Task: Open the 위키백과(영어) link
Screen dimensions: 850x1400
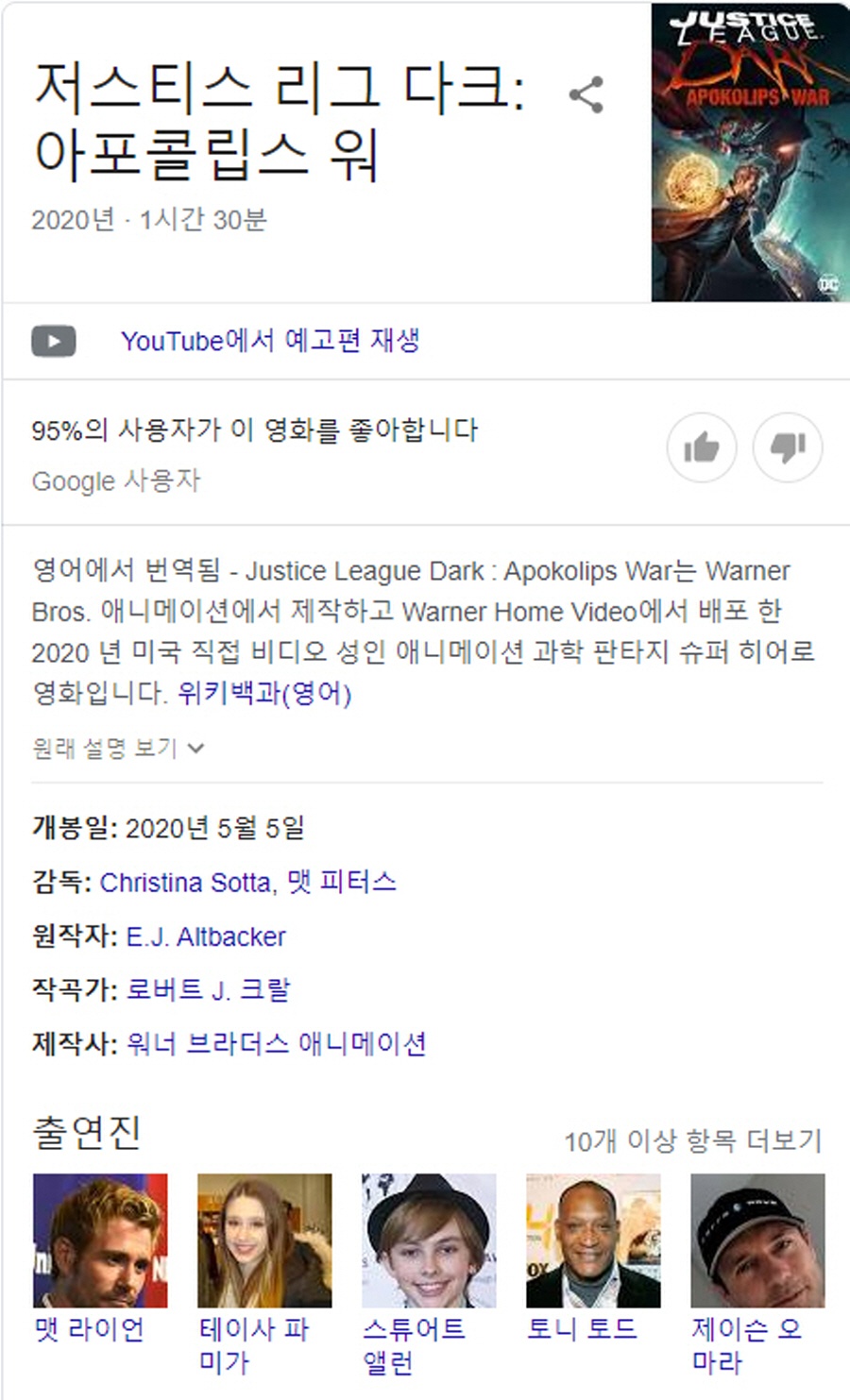Action: click(x=264, y=695)
